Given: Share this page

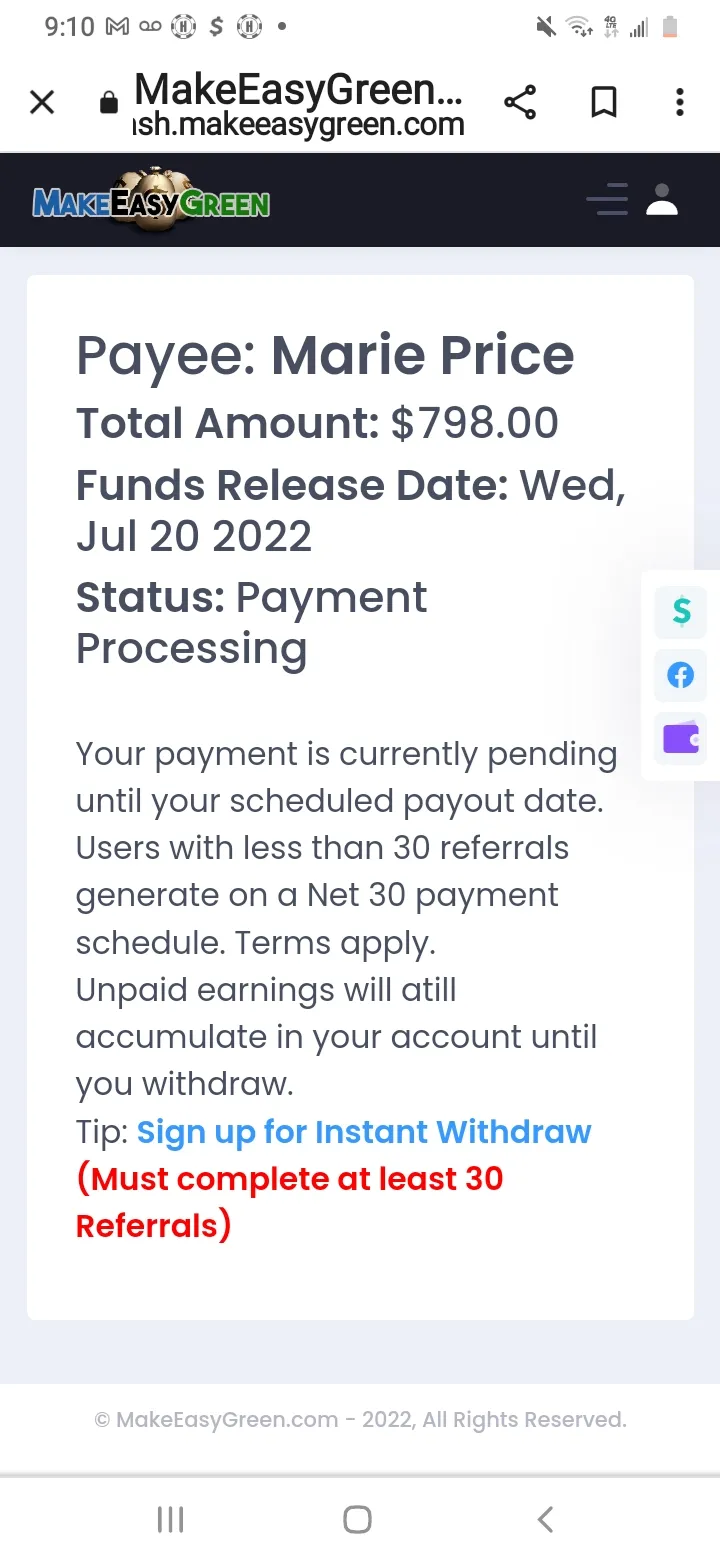Looking at the screenshot, I should [520, 102].
